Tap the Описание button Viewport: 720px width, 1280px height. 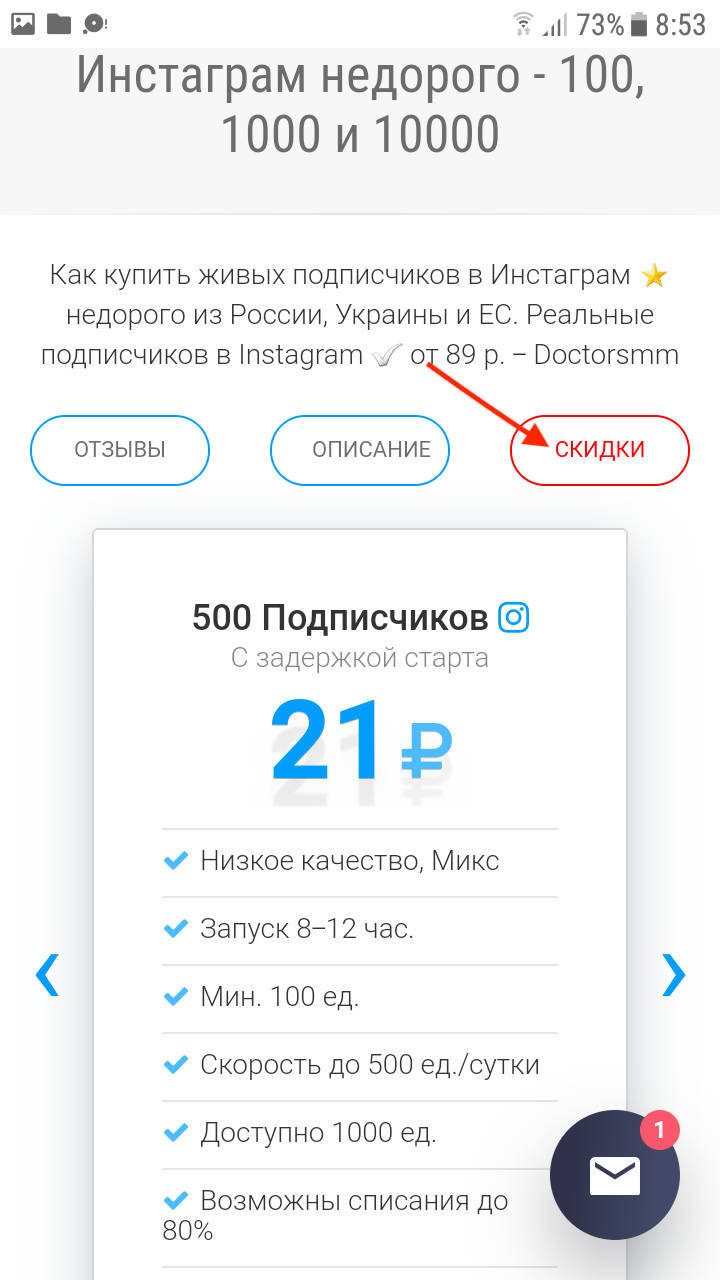360,450
